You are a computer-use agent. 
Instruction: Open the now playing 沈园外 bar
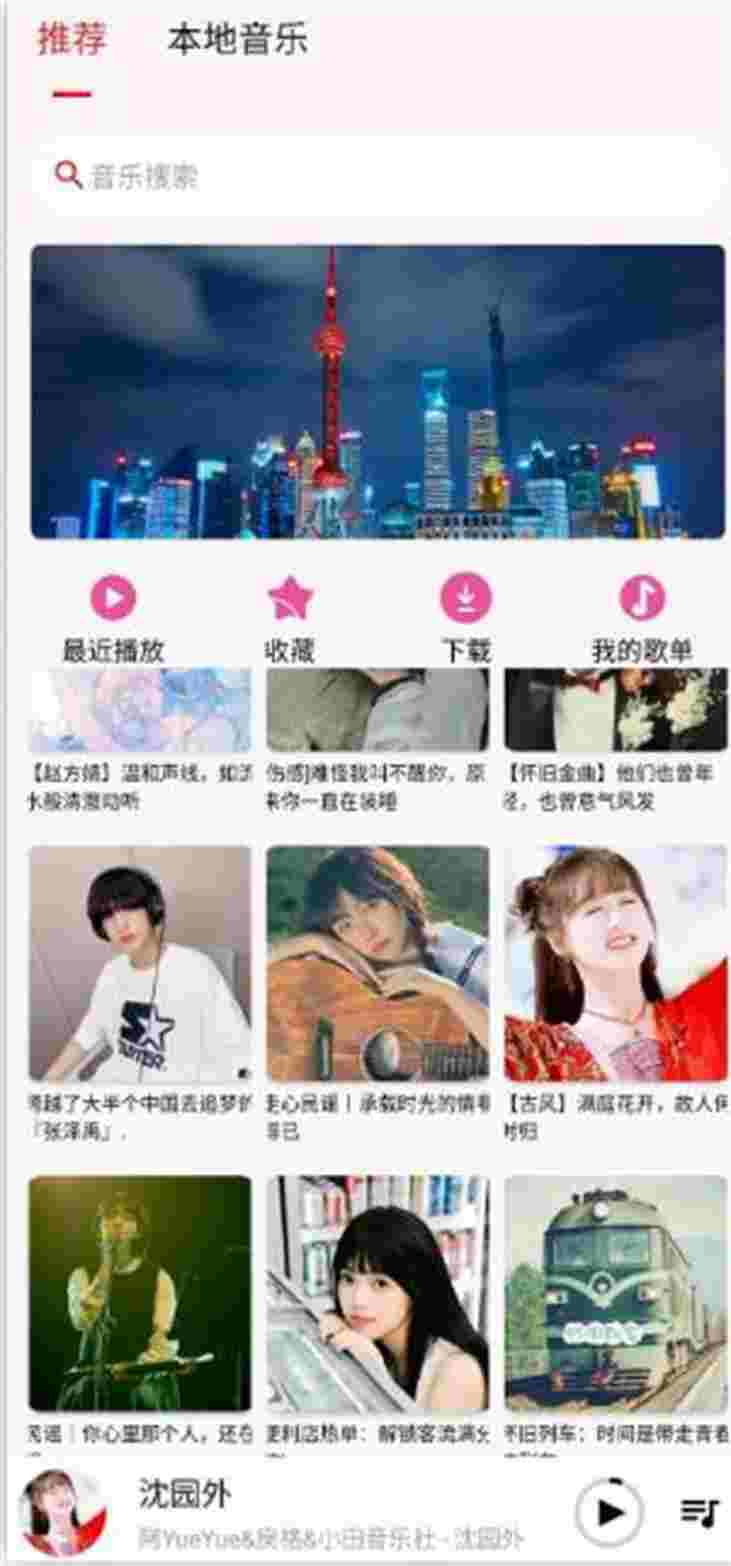330,1513
